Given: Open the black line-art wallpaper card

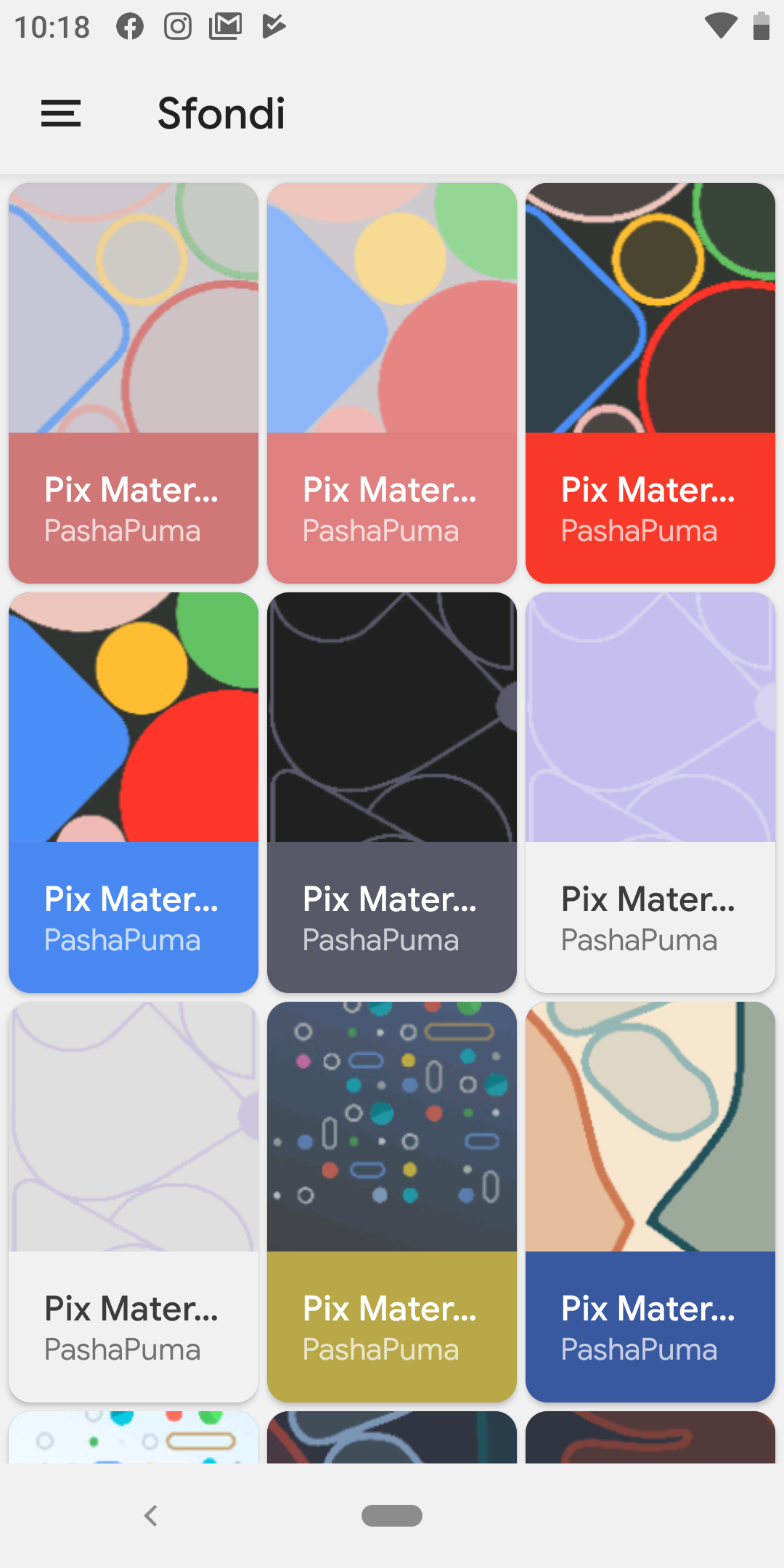Looking at the screenshot, I should click(x=392, y=792).
